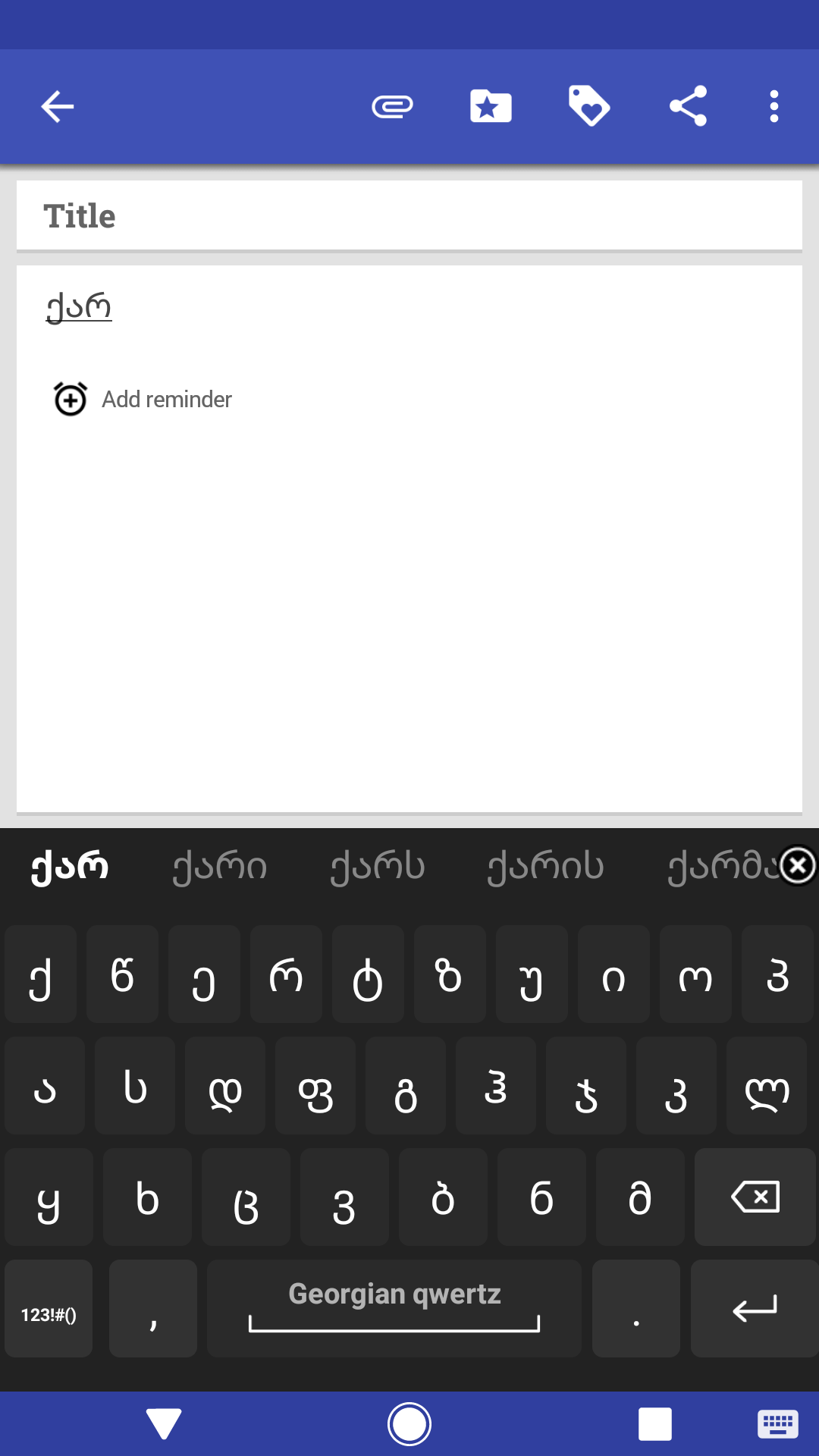Open the tag label icon
Screen dimensions: 819x1456
pos(589,106)
